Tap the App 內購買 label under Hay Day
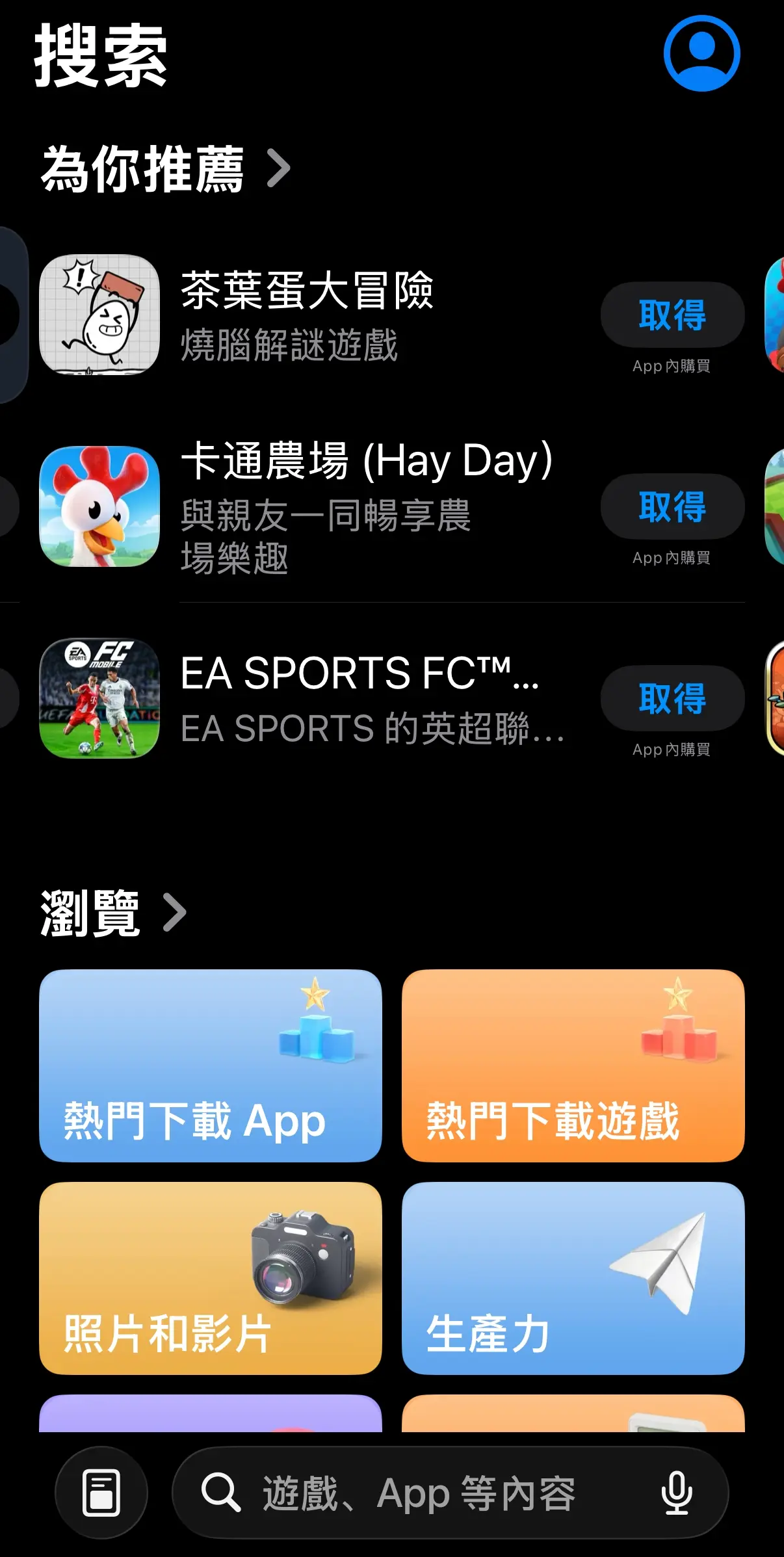This screenshot has width=784, height=1557. [671, 557]
